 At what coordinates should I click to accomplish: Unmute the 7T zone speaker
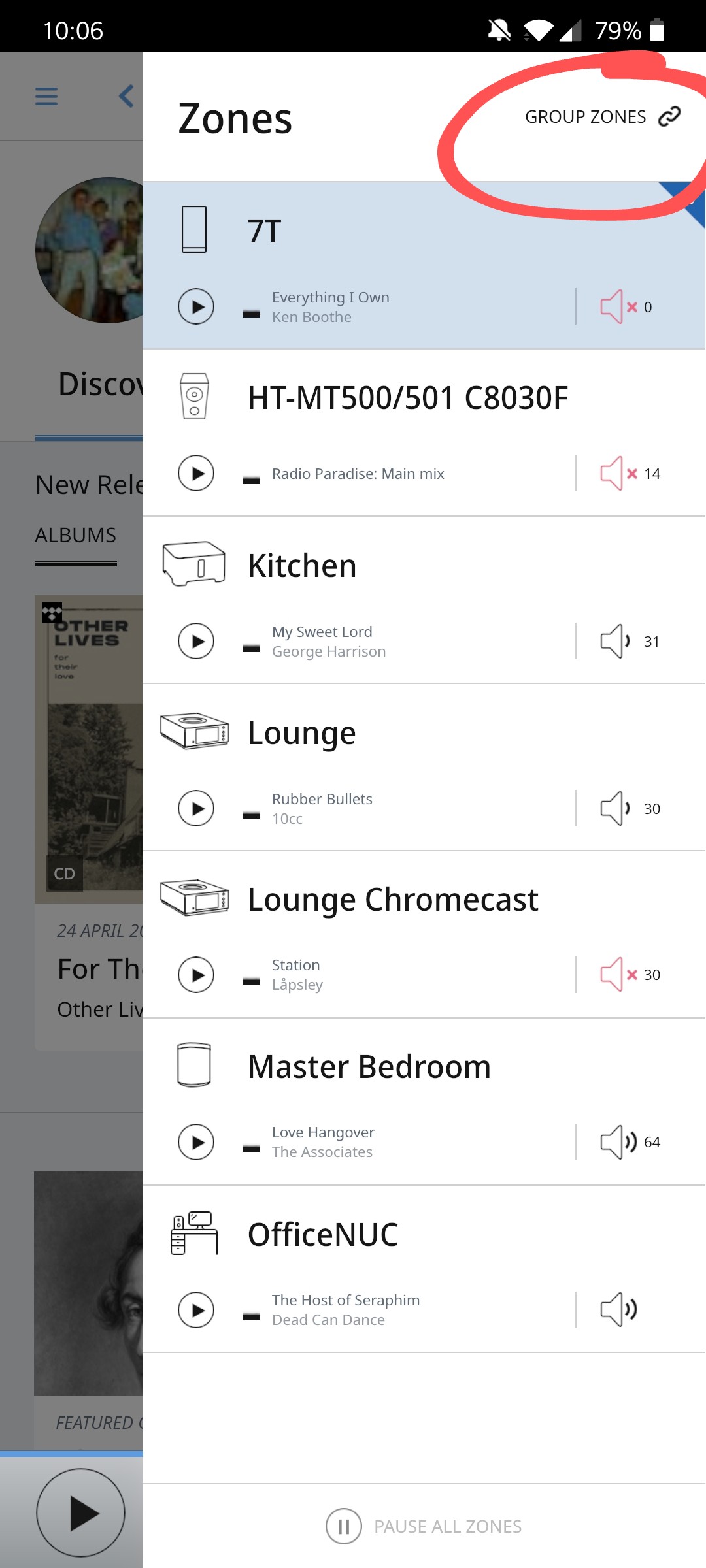click(x=618, y=306)
